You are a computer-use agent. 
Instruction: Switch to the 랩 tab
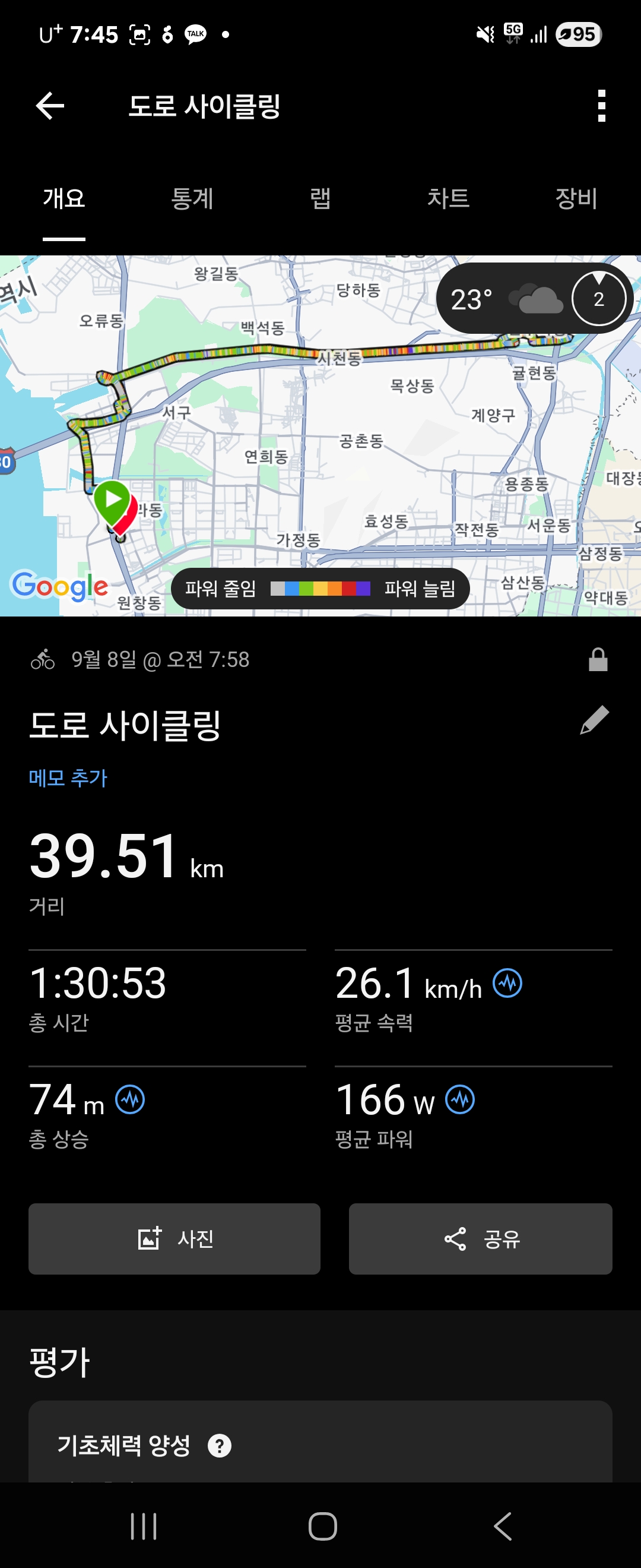[x=320, y=198]
